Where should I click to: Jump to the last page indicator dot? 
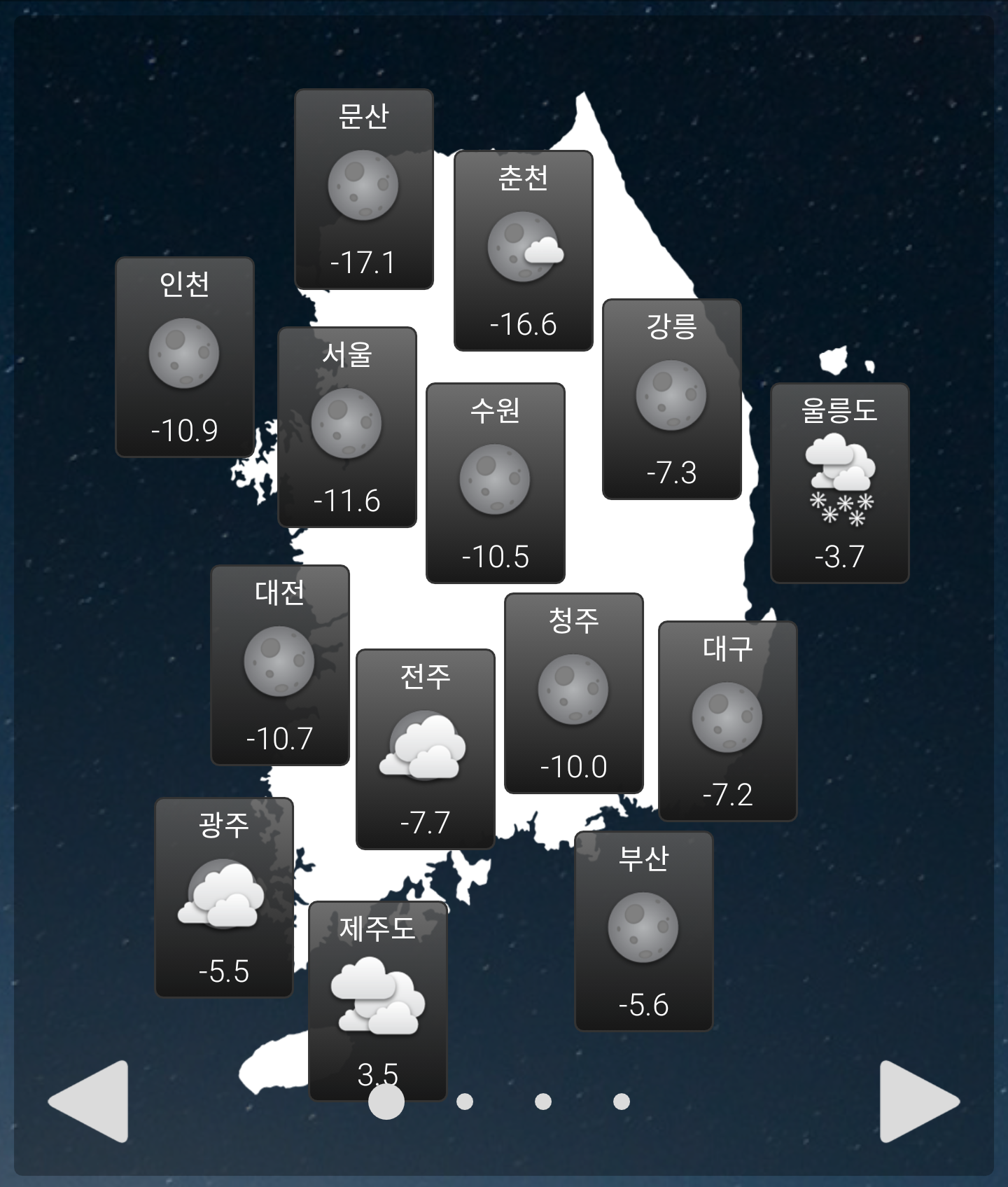point(622,1102)
